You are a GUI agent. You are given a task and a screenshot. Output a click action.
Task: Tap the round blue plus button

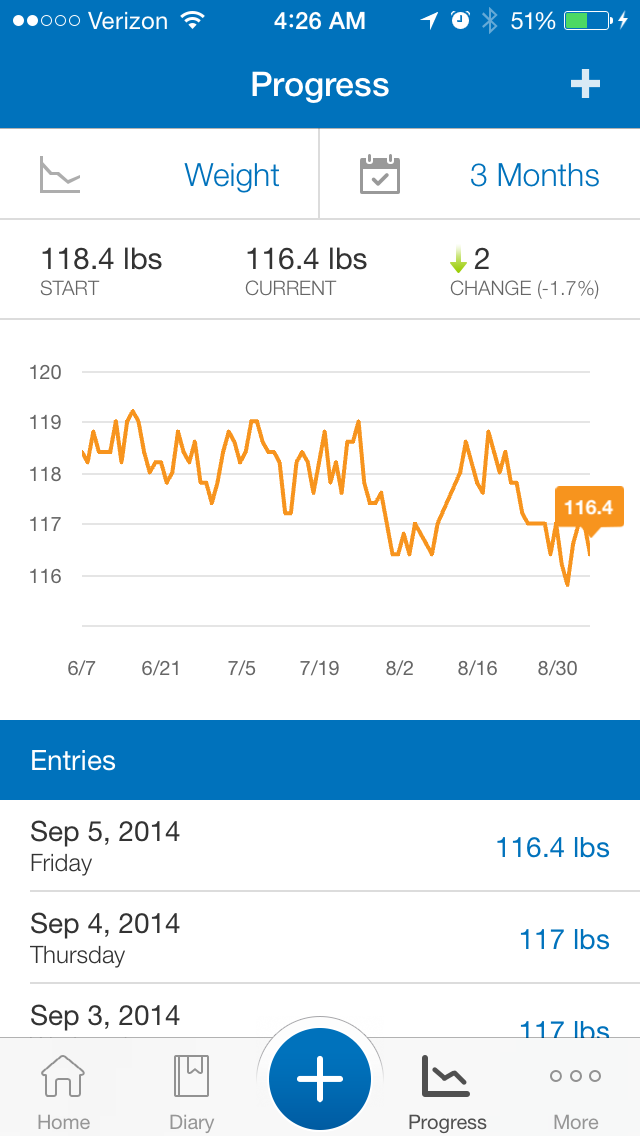click(320, 1079)
